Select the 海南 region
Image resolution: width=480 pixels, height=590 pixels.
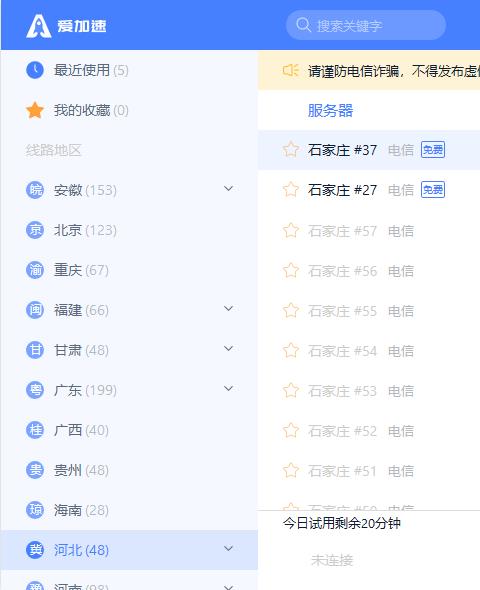pyautogui.click(x=129, y=510)
